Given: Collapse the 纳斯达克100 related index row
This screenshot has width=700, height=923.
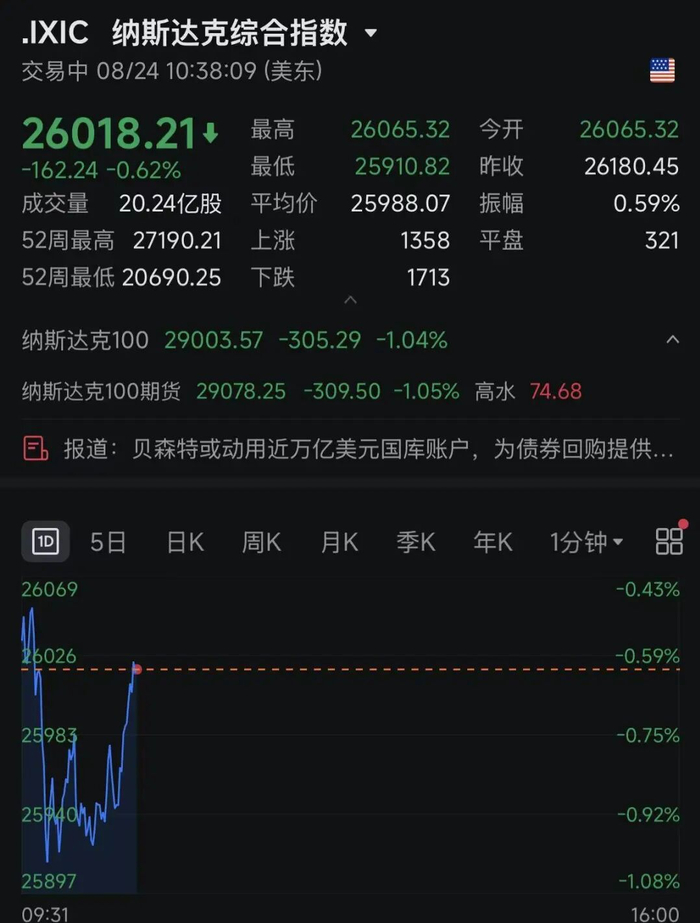Looking at the screenshot, I should tap(672, 340).
